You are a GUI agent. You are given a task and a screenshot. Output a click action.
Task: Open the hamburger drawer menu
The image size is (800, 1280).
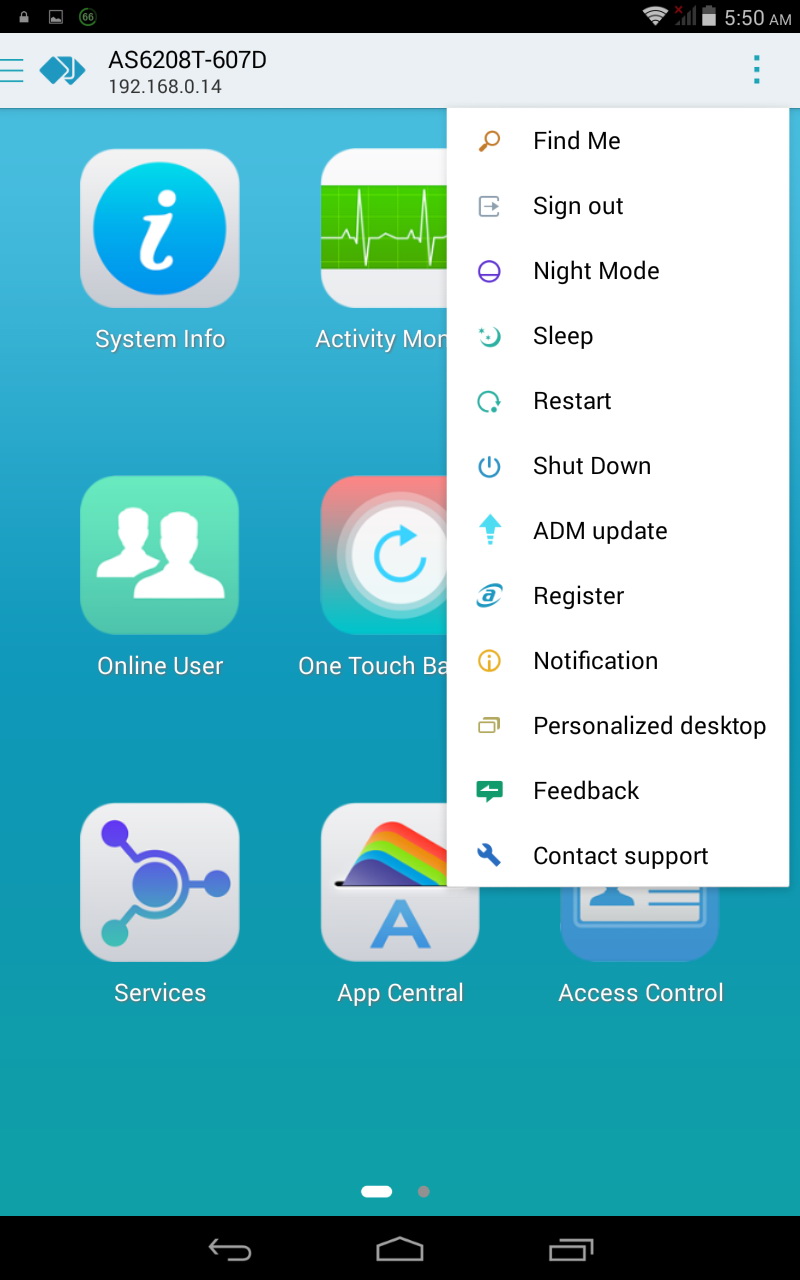point(12,70)
